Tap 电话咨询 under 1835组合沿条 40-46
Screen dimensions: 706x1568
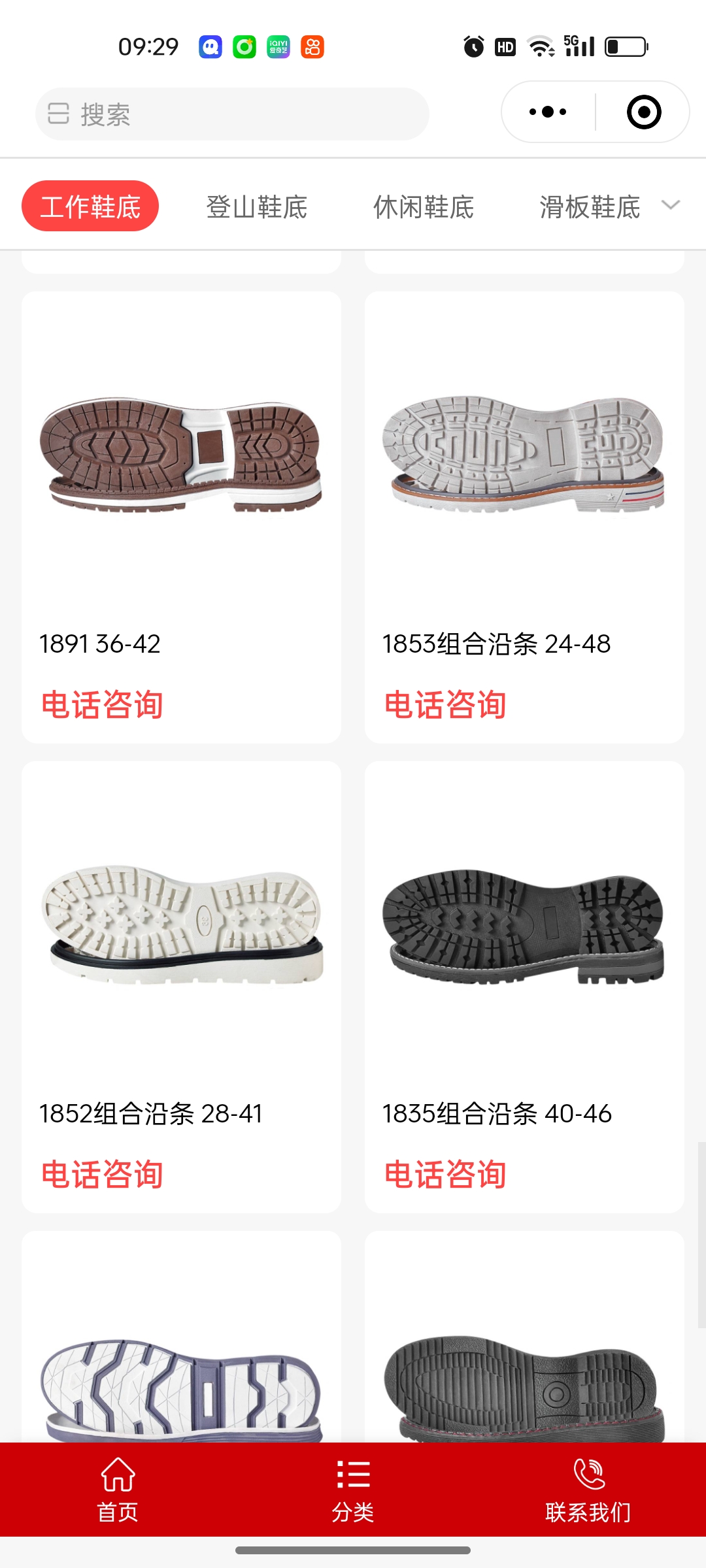point(445,1174)
